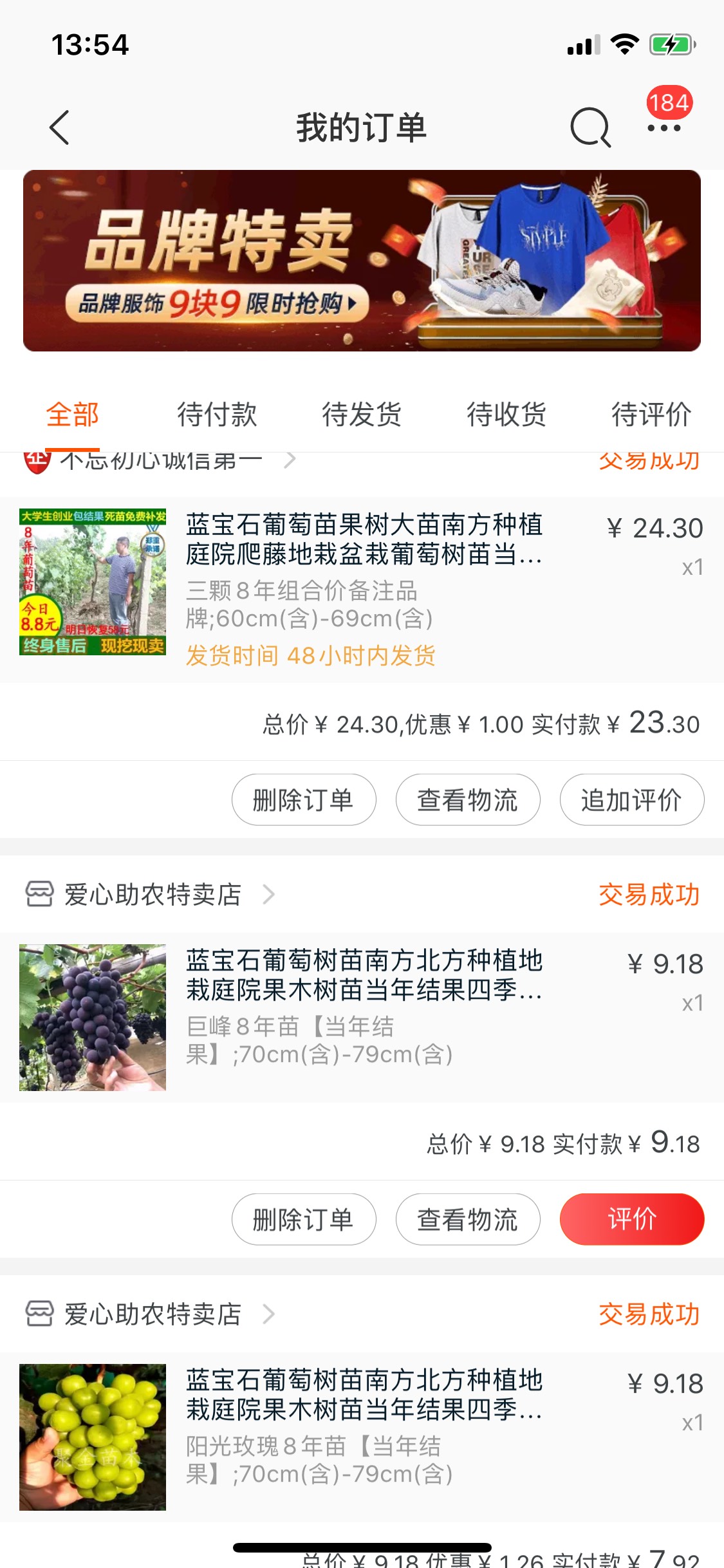View 待评价 orders tab

(651, 414)
